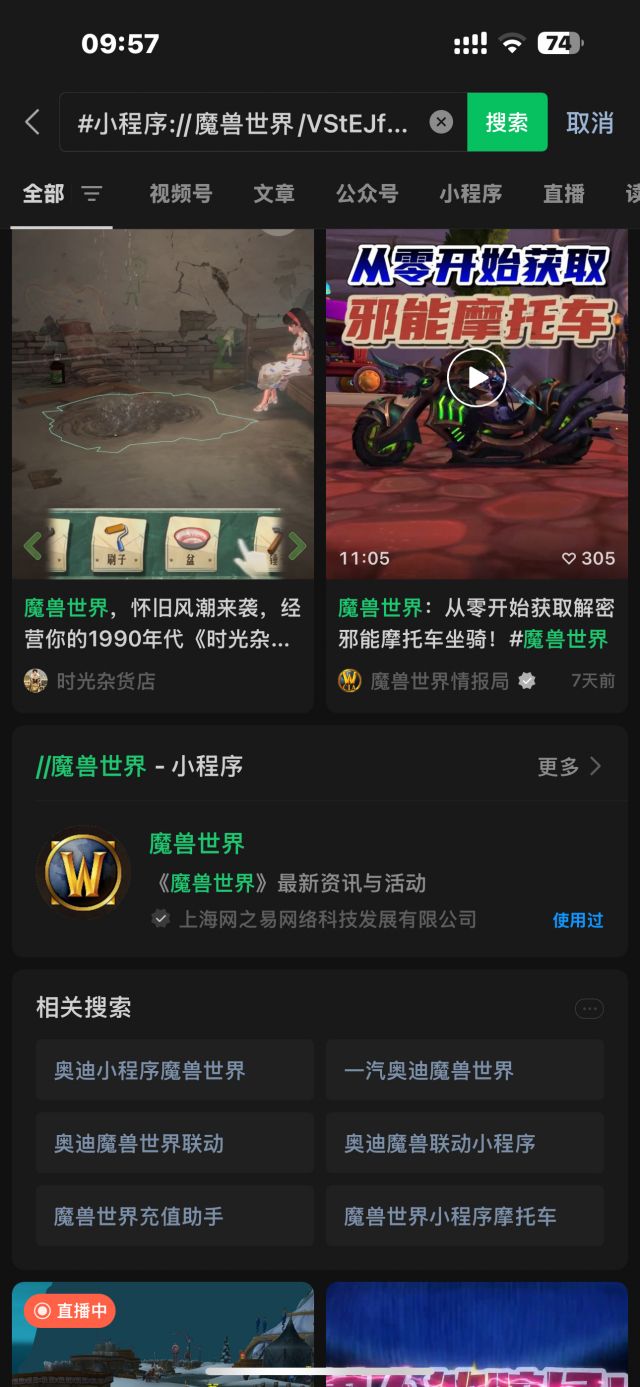This screenshot has height=1387, width=640.
Task: Open the related searches options menu
Action: pyautogui.click(x=589, y=1008)
